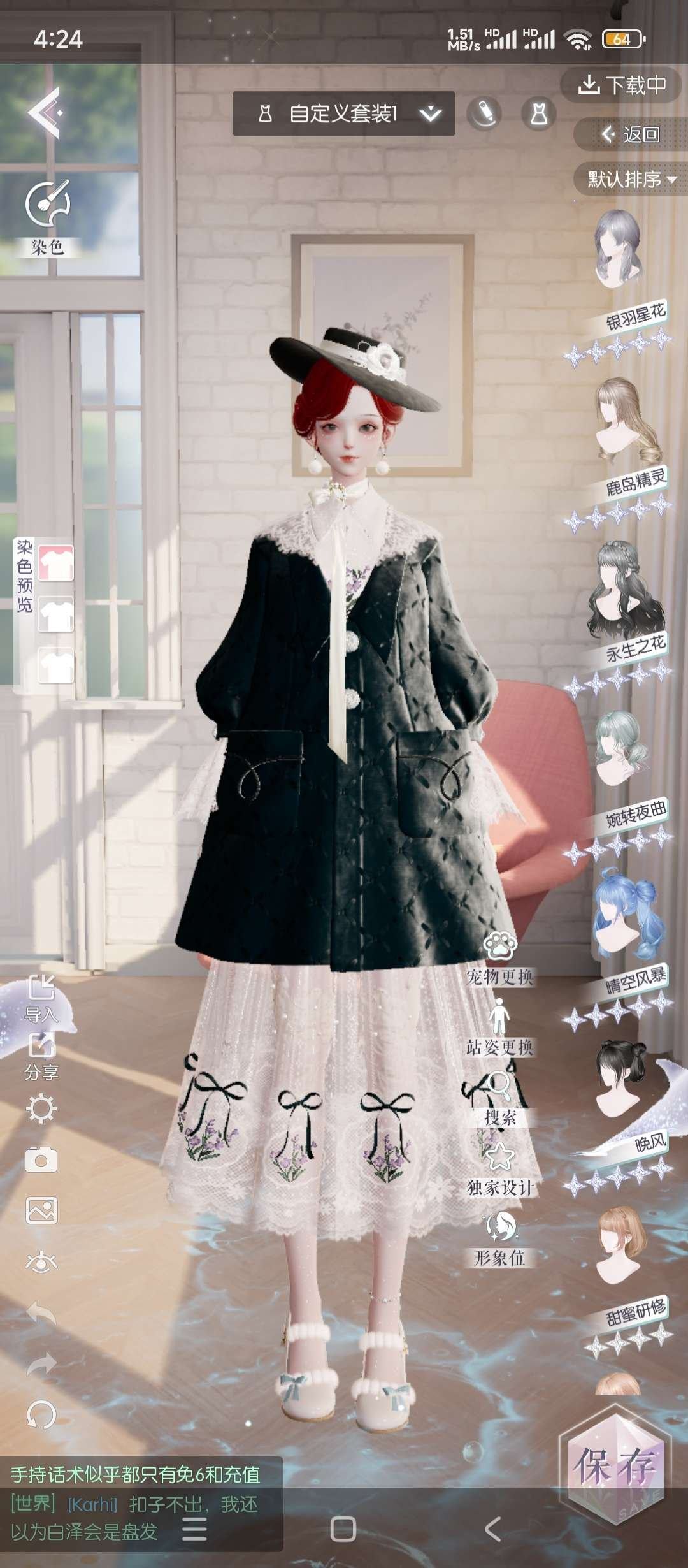This screenshot has width=688, height=1568.
Task: Open 站姿更换 pose change
Action: [499, 1025]
